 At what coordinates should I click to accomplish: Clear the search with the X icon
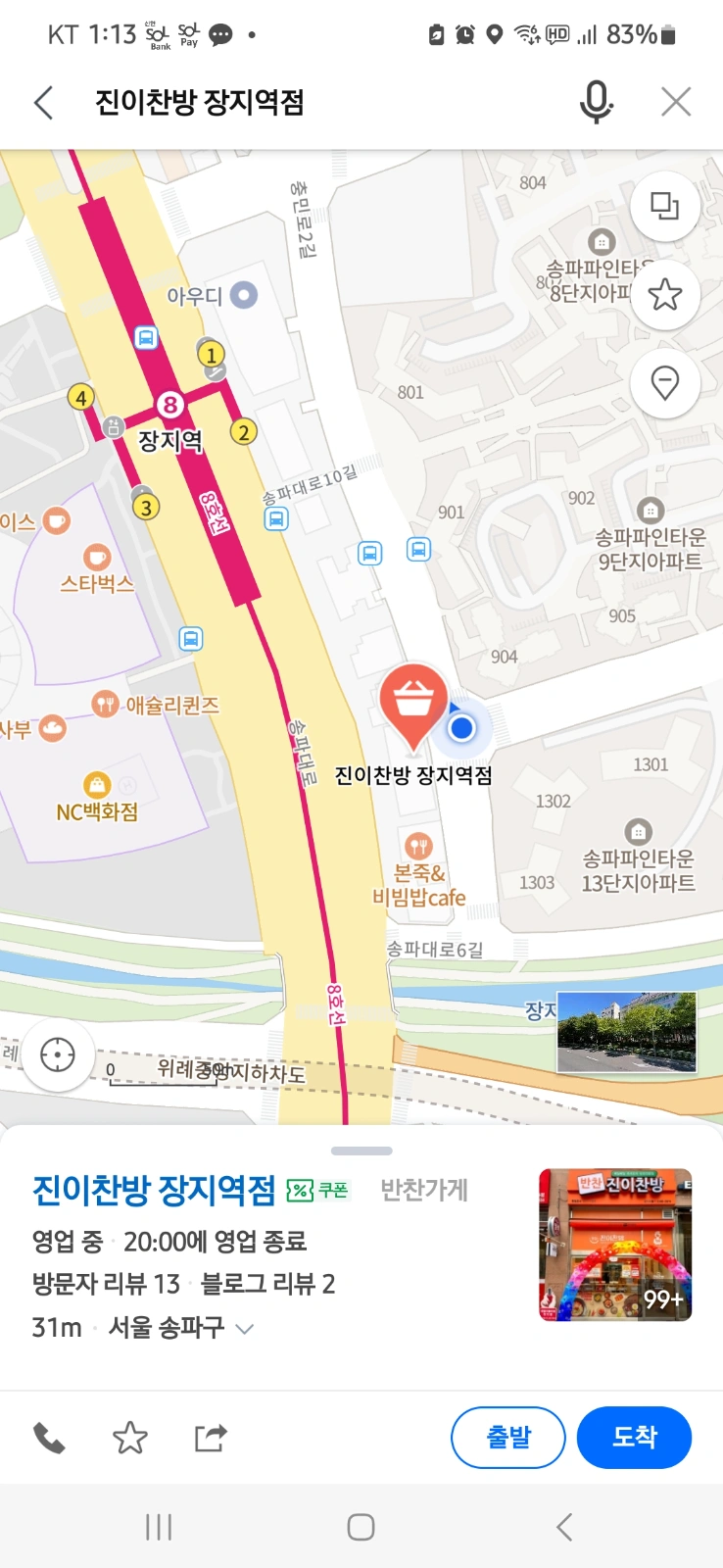click(676, 102)
